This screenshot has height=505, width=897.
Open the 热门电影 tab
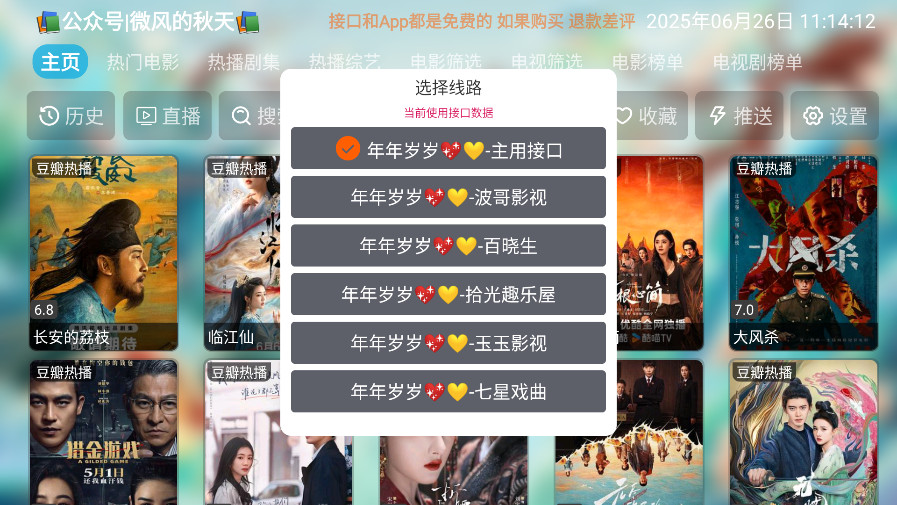click(143, 62)
